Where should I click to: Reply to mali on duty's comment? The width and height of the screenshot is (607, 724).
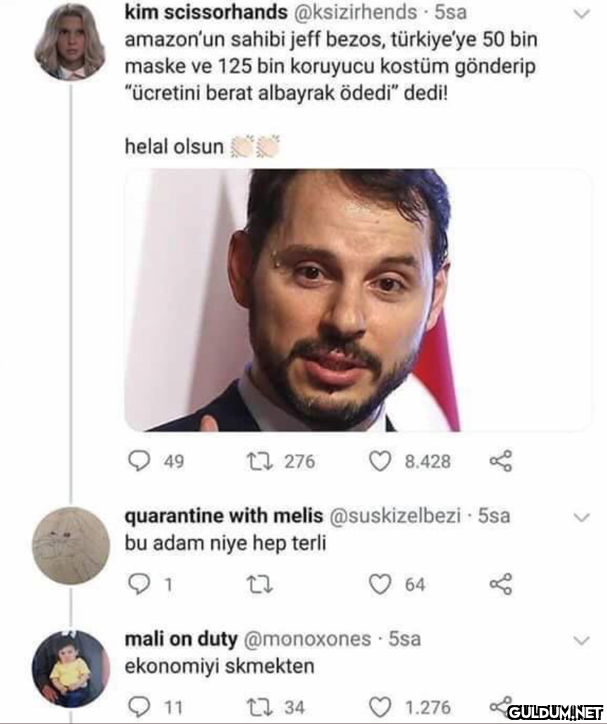(x=139, y=706)
